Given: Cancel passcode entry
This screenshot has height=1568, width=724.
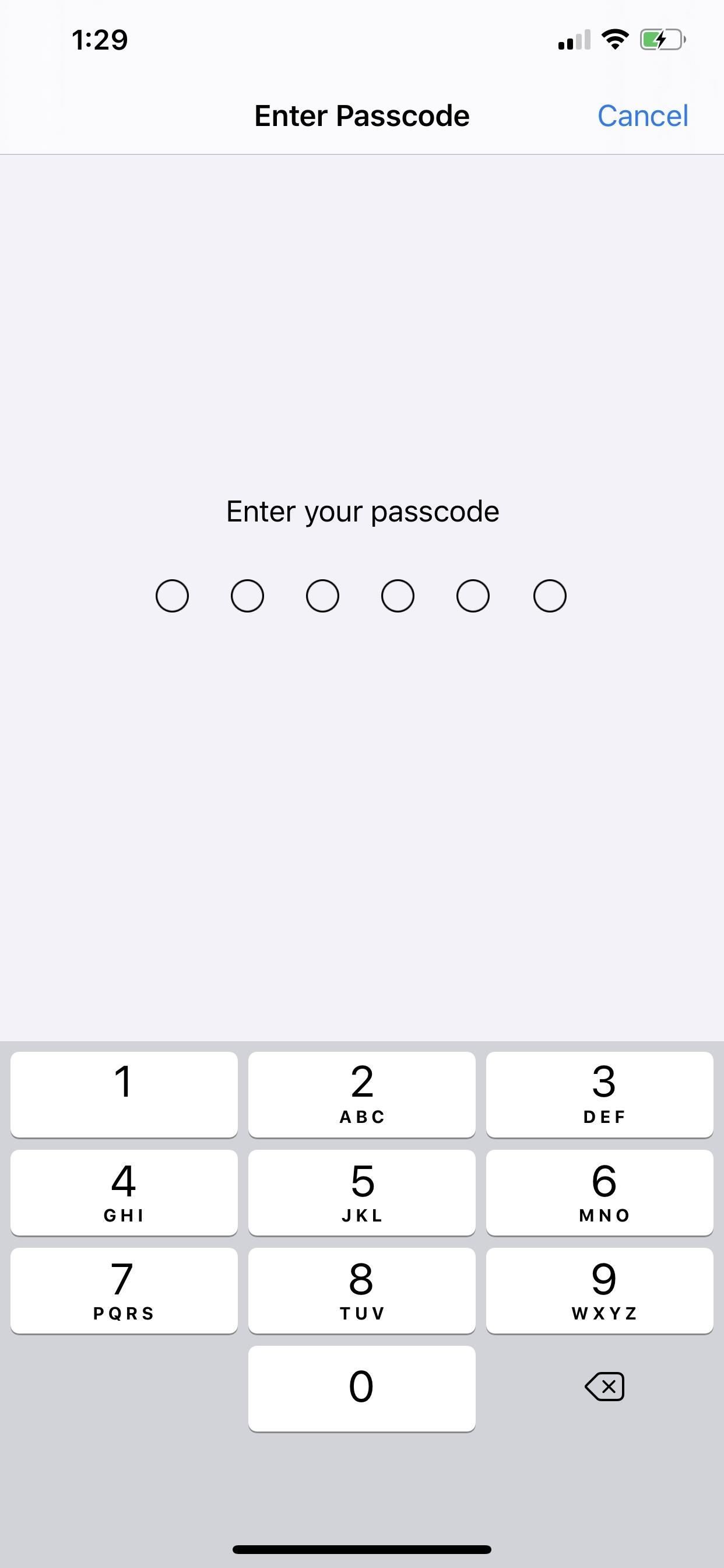Looking at the screenshot, I should pyautogui.click(x=643, y=116).
